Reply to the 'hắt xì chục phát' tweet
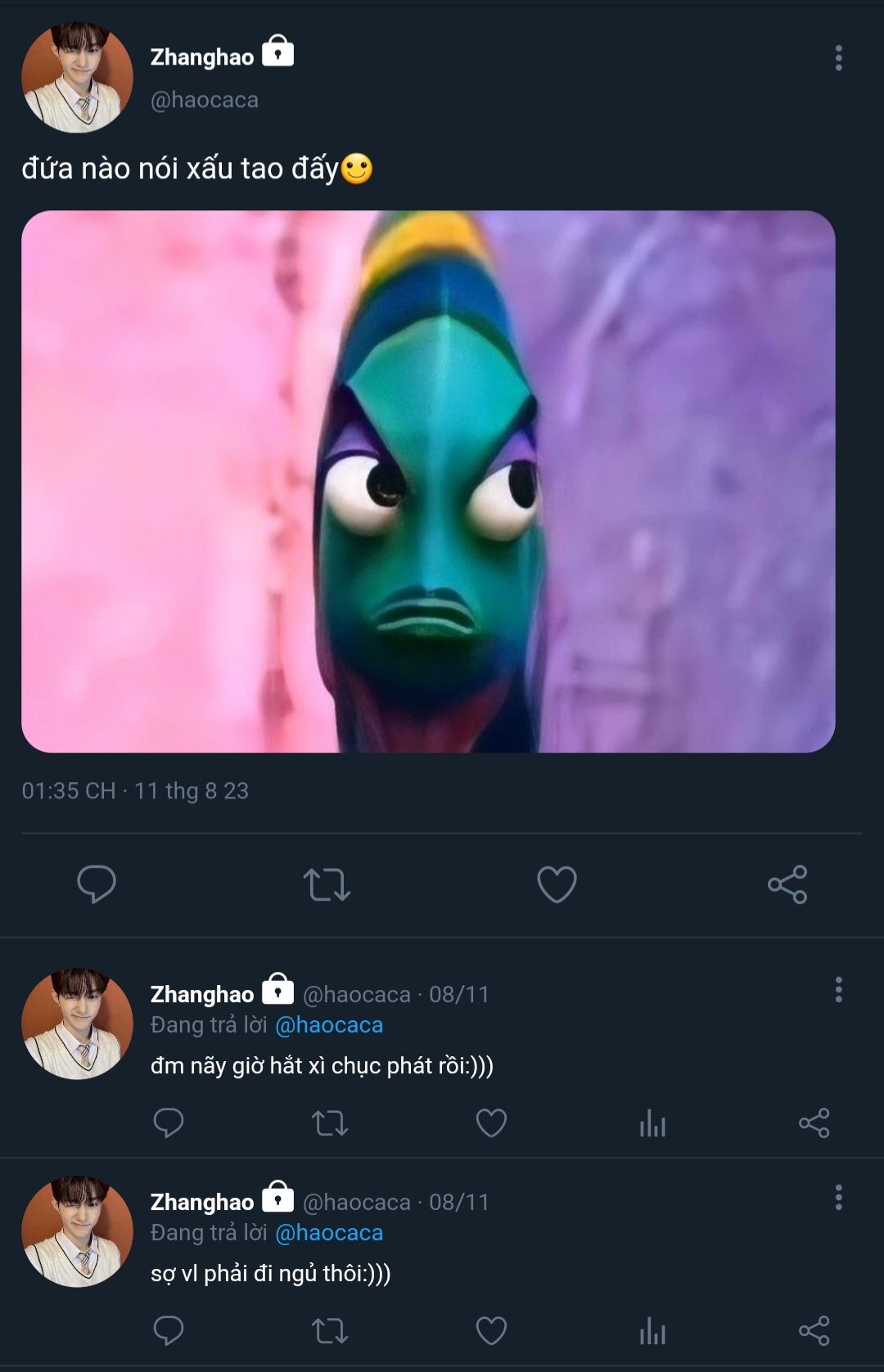Image resolution: width=884 pixels, height=1372 pixels. (x=169, y=1123)
